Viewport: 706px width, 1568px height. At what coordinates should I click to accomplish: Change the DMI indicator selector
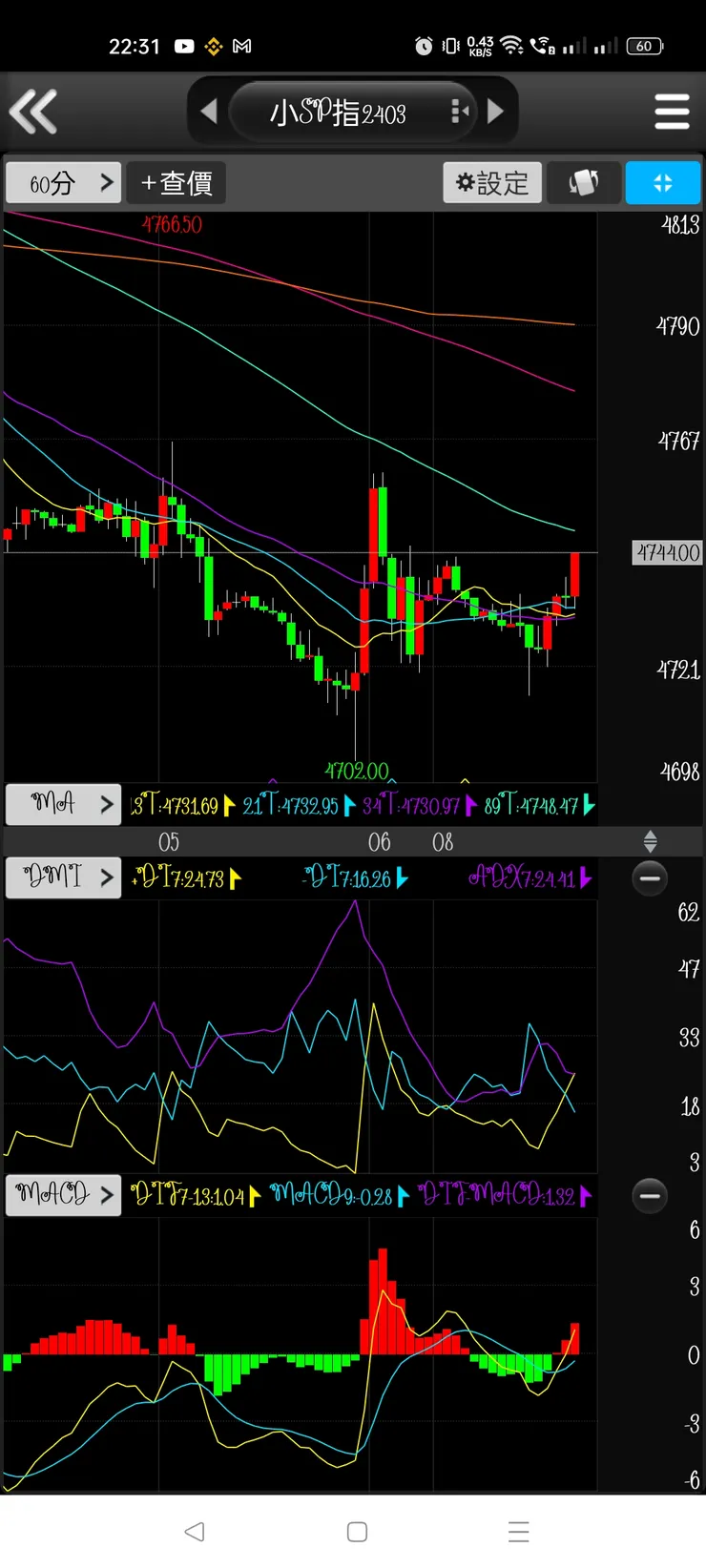click(x=64, y=877)
